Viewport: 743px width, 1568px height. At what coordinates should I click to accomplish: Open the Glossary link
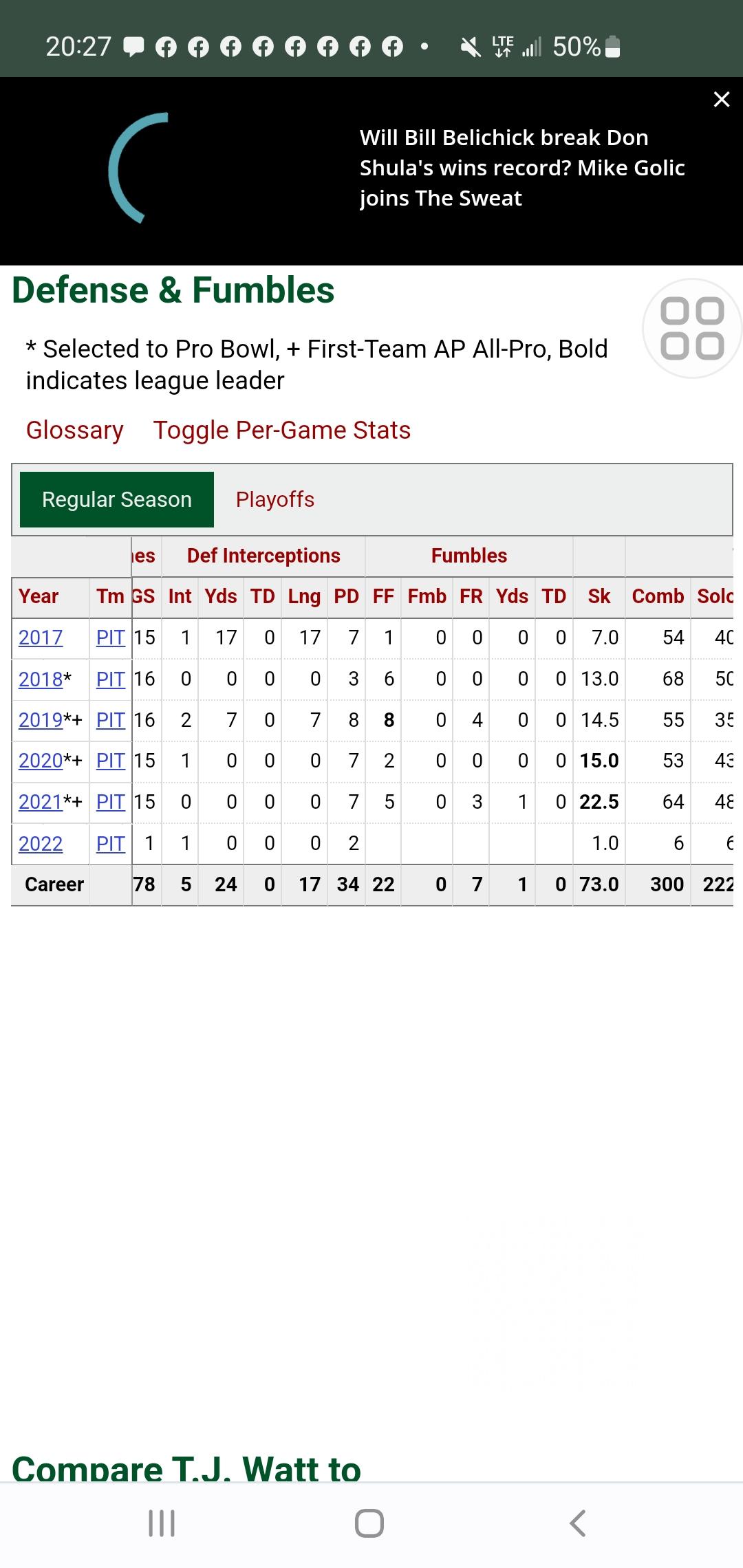(74, 430)
